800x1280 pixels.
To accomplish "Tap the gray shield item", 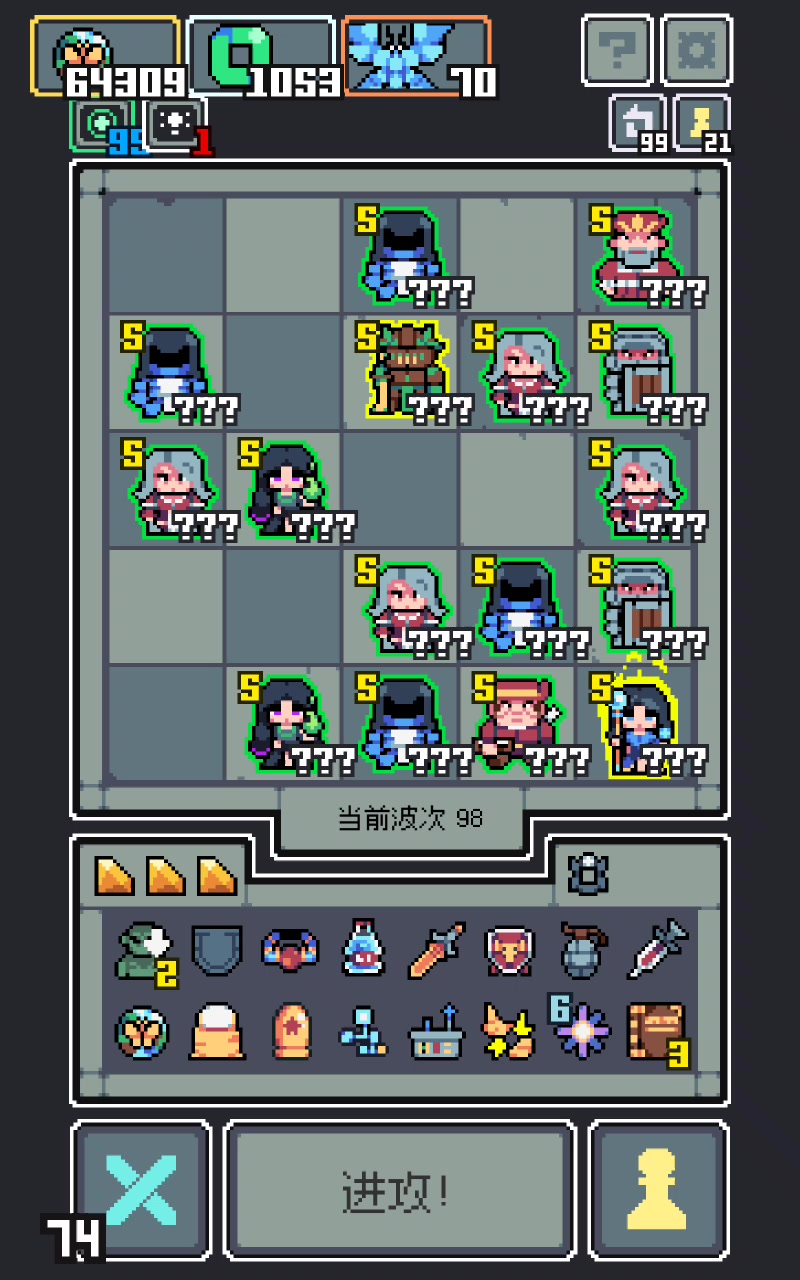I will 216,949.
